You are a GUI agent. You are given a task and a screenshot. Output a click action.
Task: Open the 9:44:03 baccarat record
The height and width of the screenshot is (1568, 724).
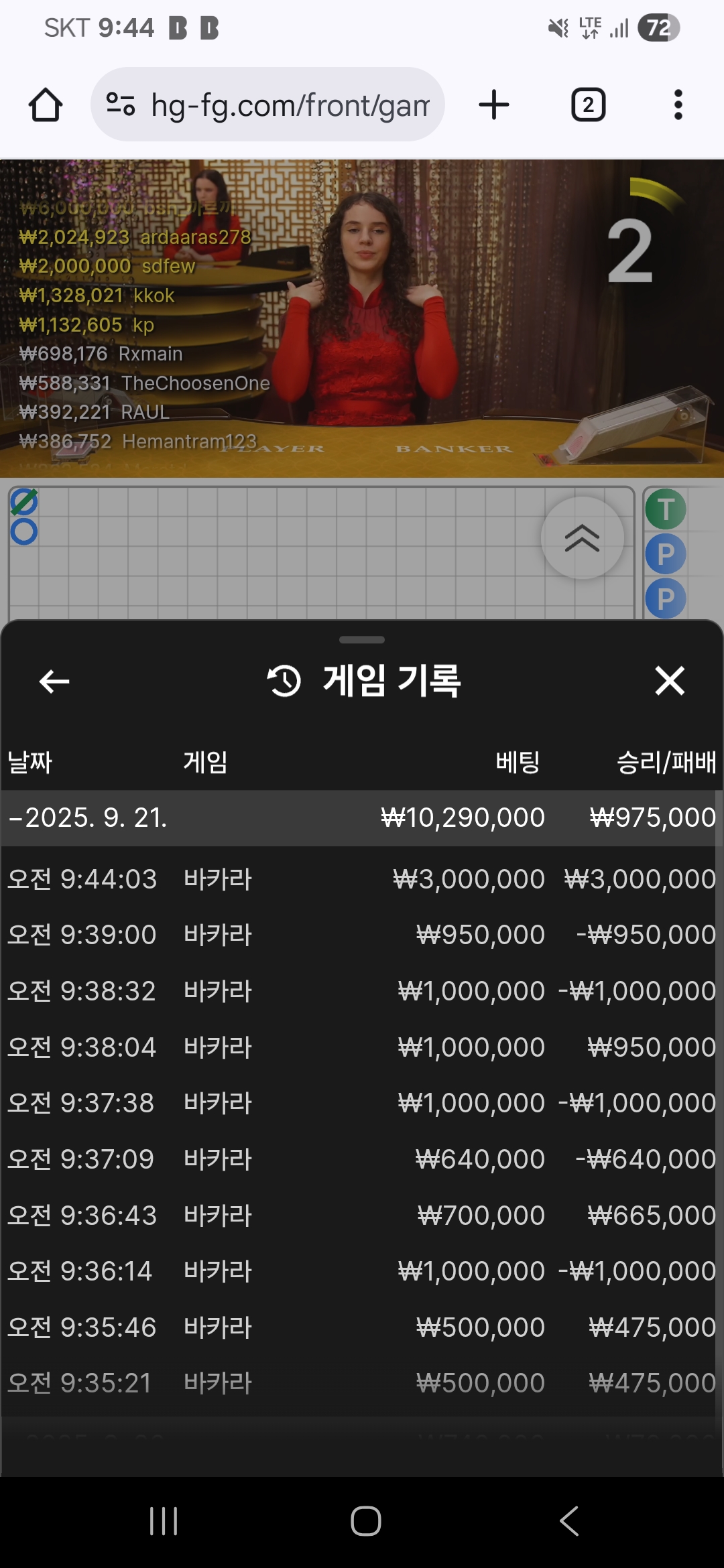tap(361, 879)
